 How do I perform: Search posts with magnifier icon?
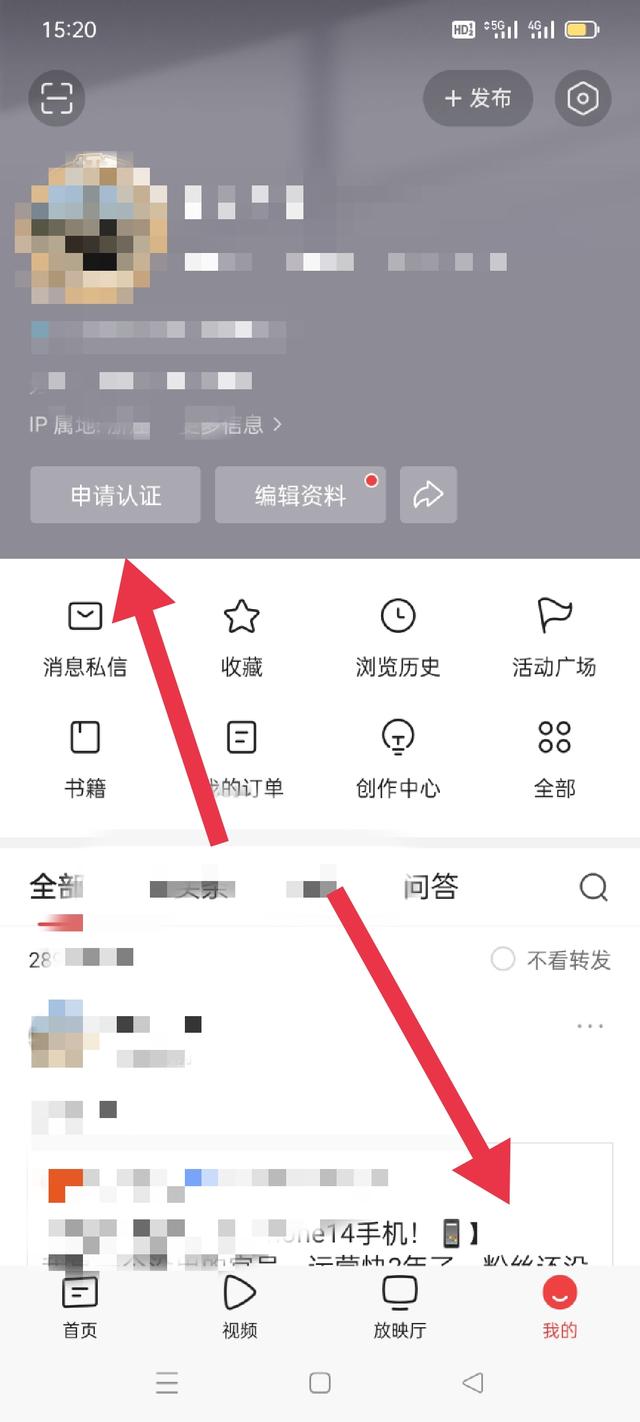[594, 887]
